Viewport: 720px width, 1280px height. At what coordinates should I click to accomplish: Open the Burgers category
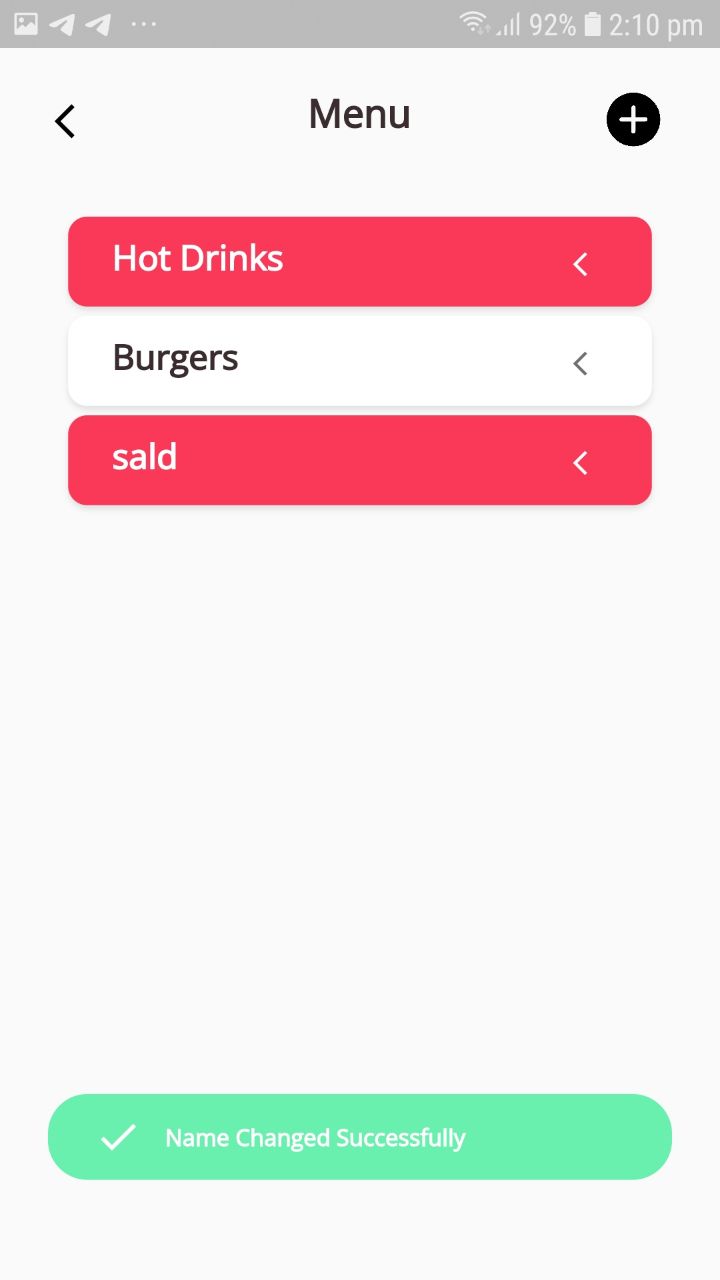point(360,361)
